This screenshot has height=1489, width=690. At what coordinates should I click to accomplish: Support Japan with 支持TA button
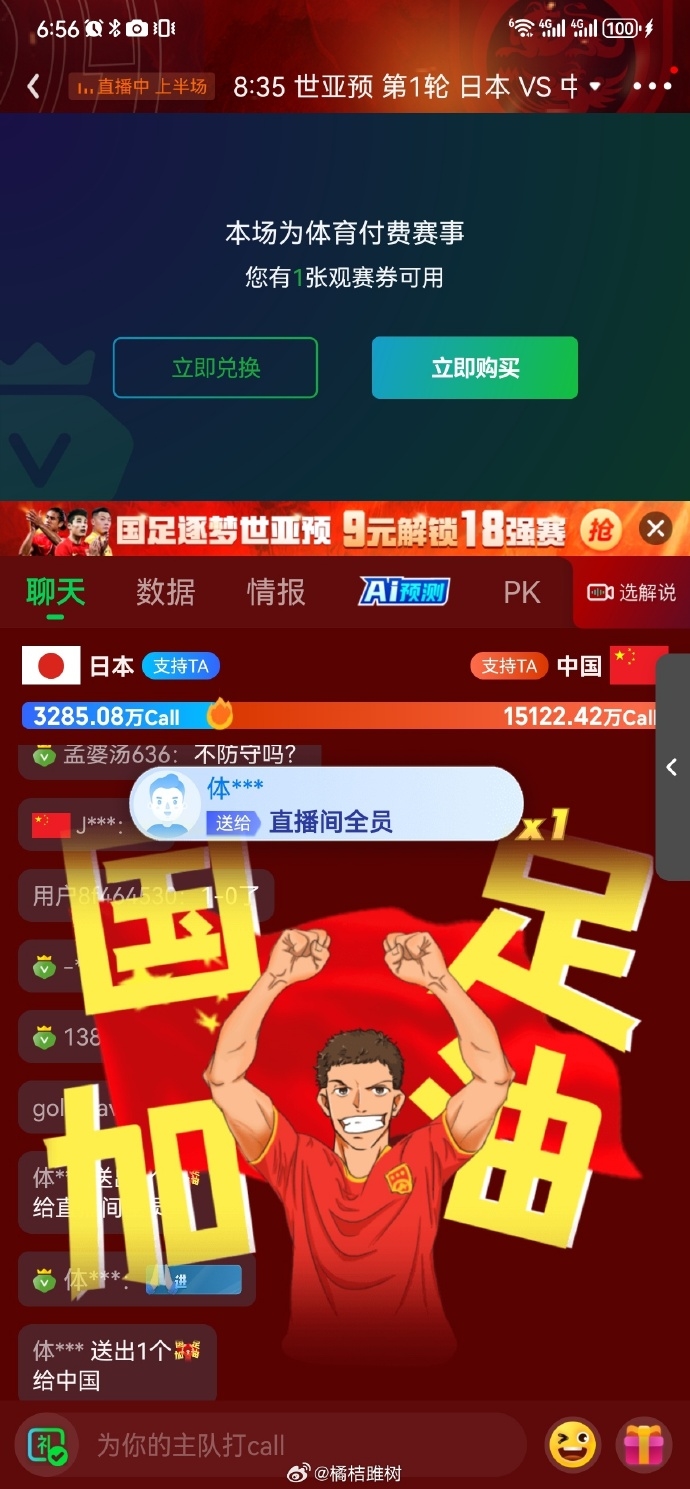click(x=180, y=666)
